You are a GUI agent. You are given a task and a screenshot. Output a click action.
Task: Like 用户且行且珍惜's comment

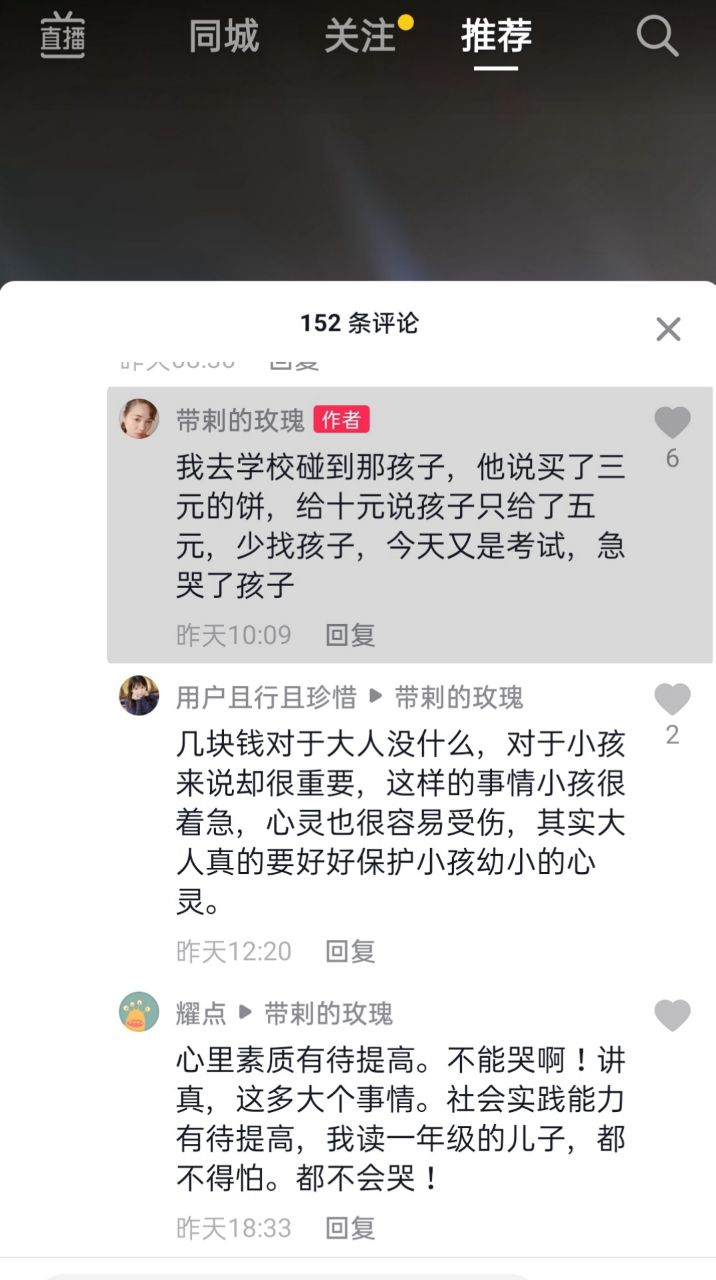click(672, 700)
